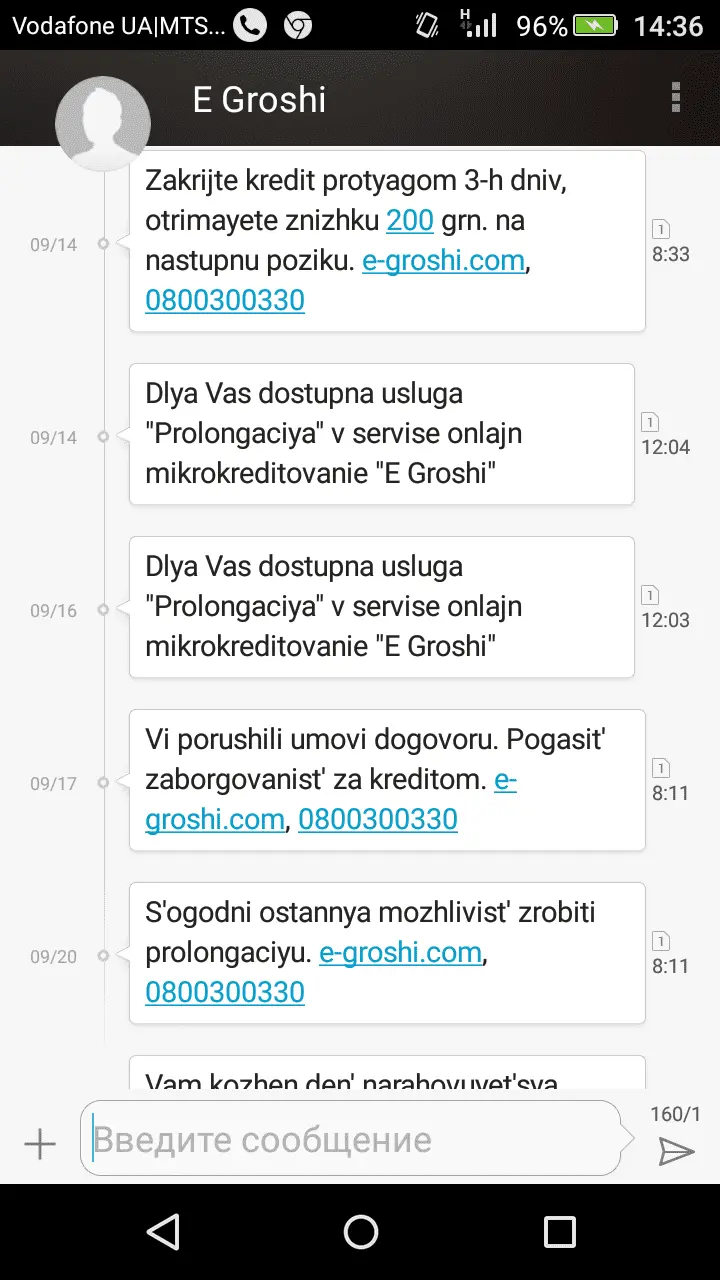Open the overflow menu in the header
720x1280 pixels.
(676, 98)
